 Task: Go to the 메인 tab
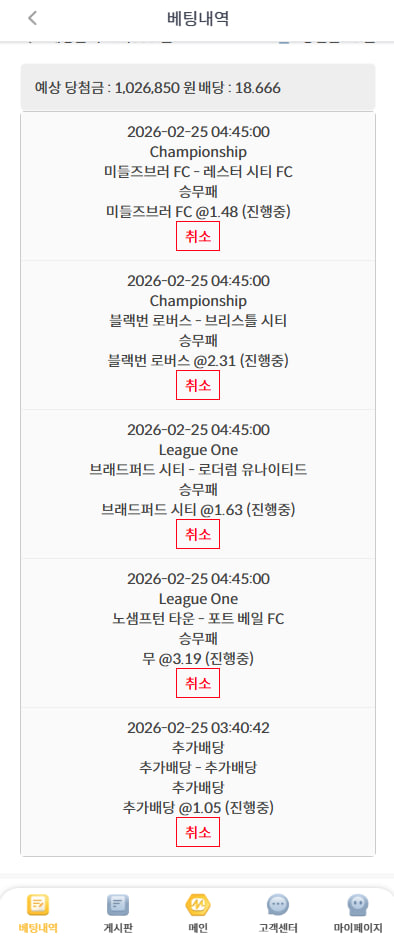pos(197,913)
